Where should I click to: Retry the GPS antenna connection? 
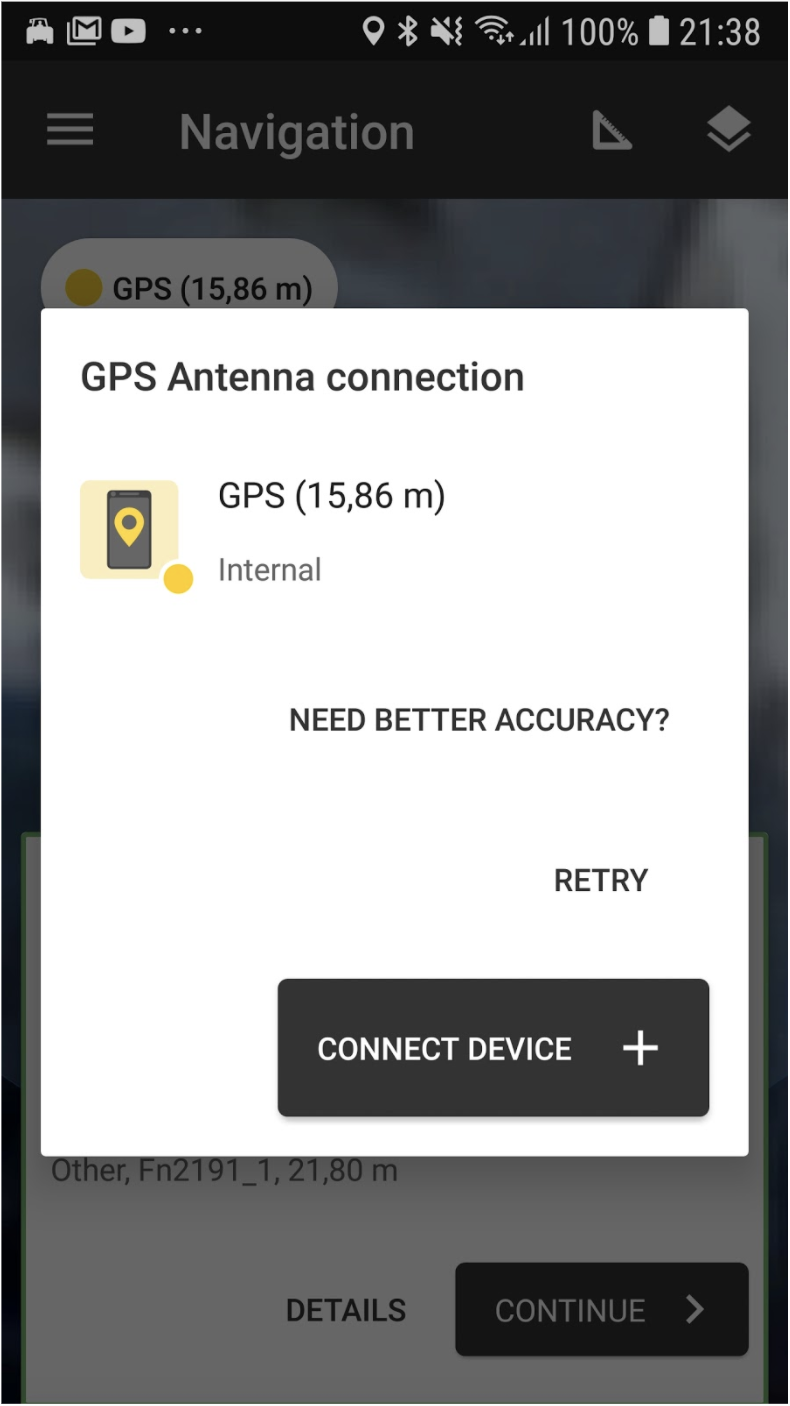[601, 880]
